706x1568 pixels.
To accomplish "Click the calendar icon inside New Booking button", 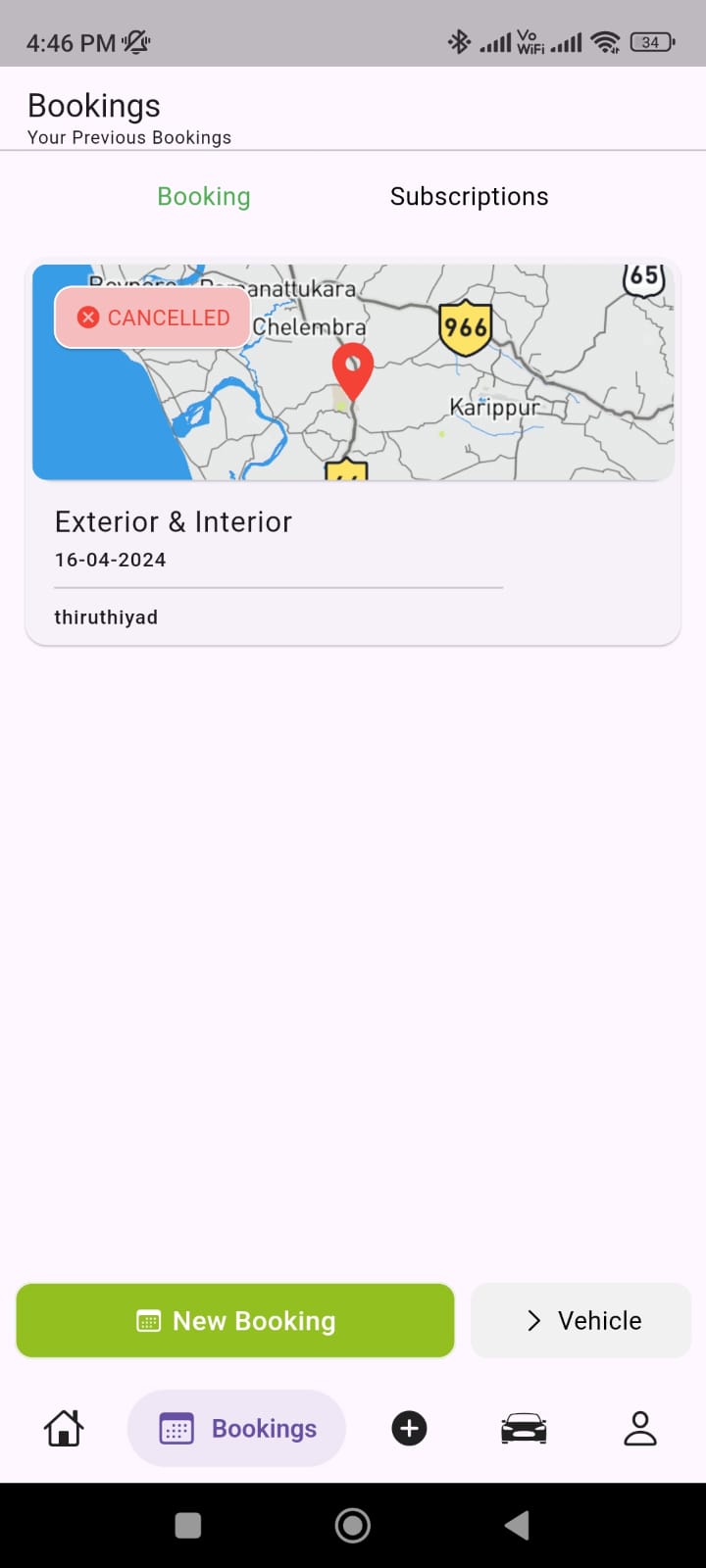I will pos(147,1320).
